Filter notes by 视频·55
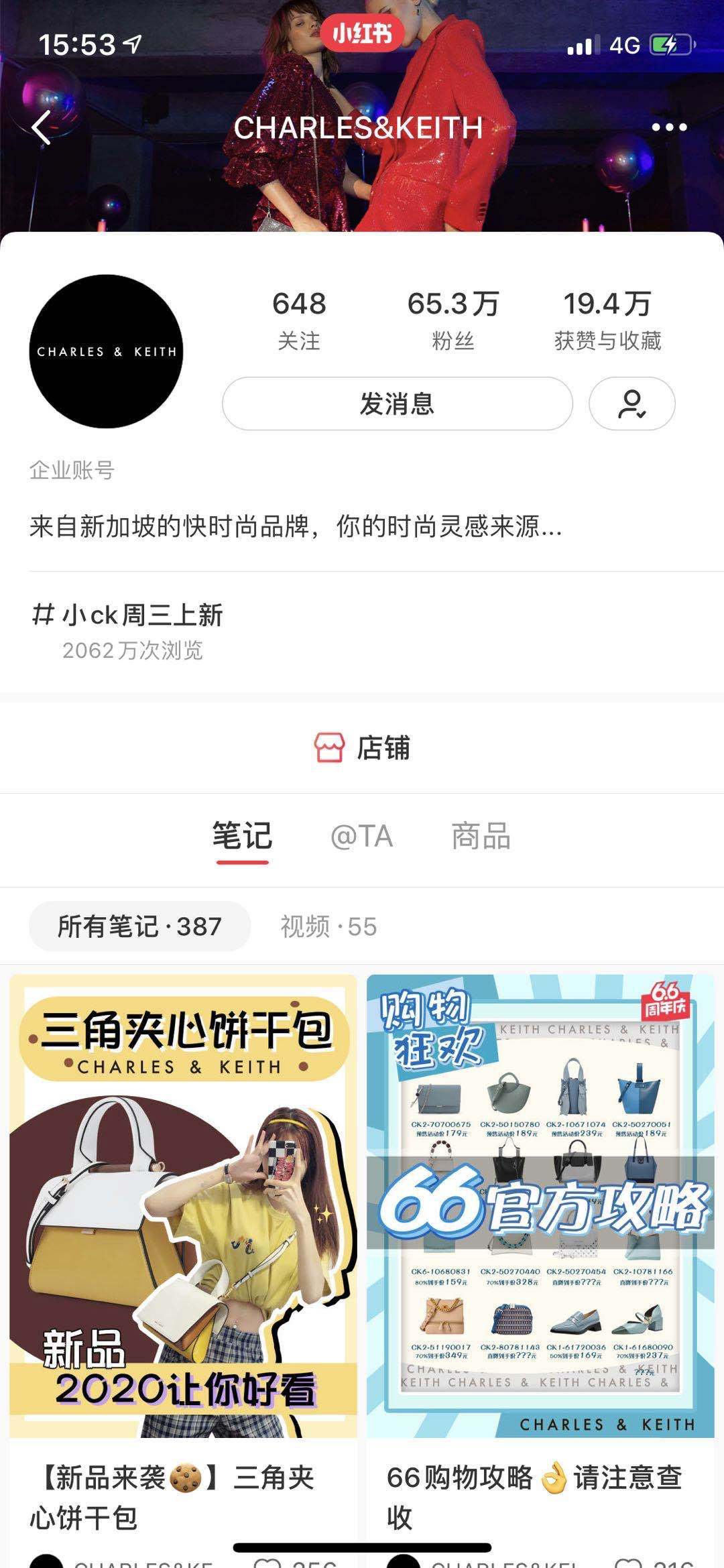Image resolution: width=724 pixels, height=1568 pixels. (x=328, y=926)
